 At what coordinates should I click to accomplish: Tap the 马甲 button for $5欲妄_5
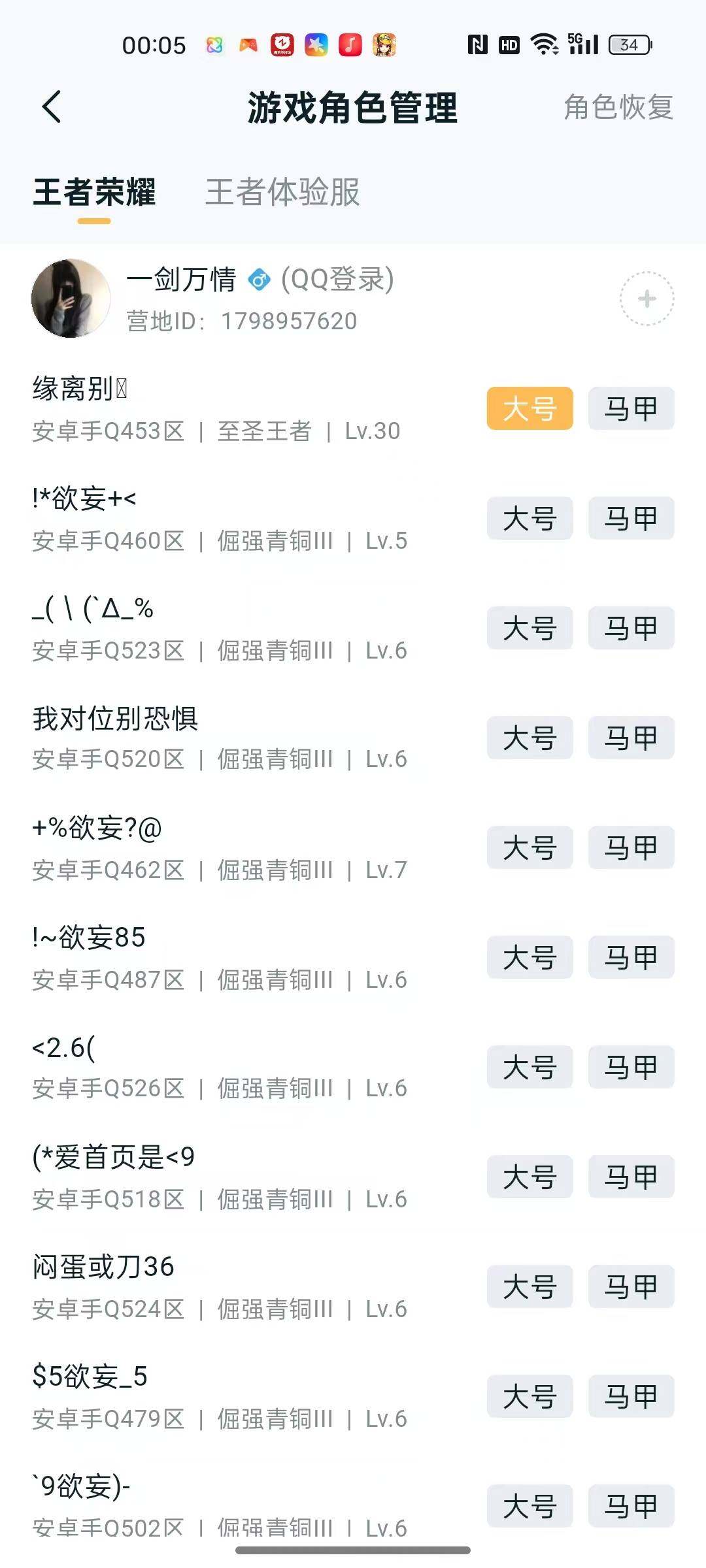coord(630,1396)
